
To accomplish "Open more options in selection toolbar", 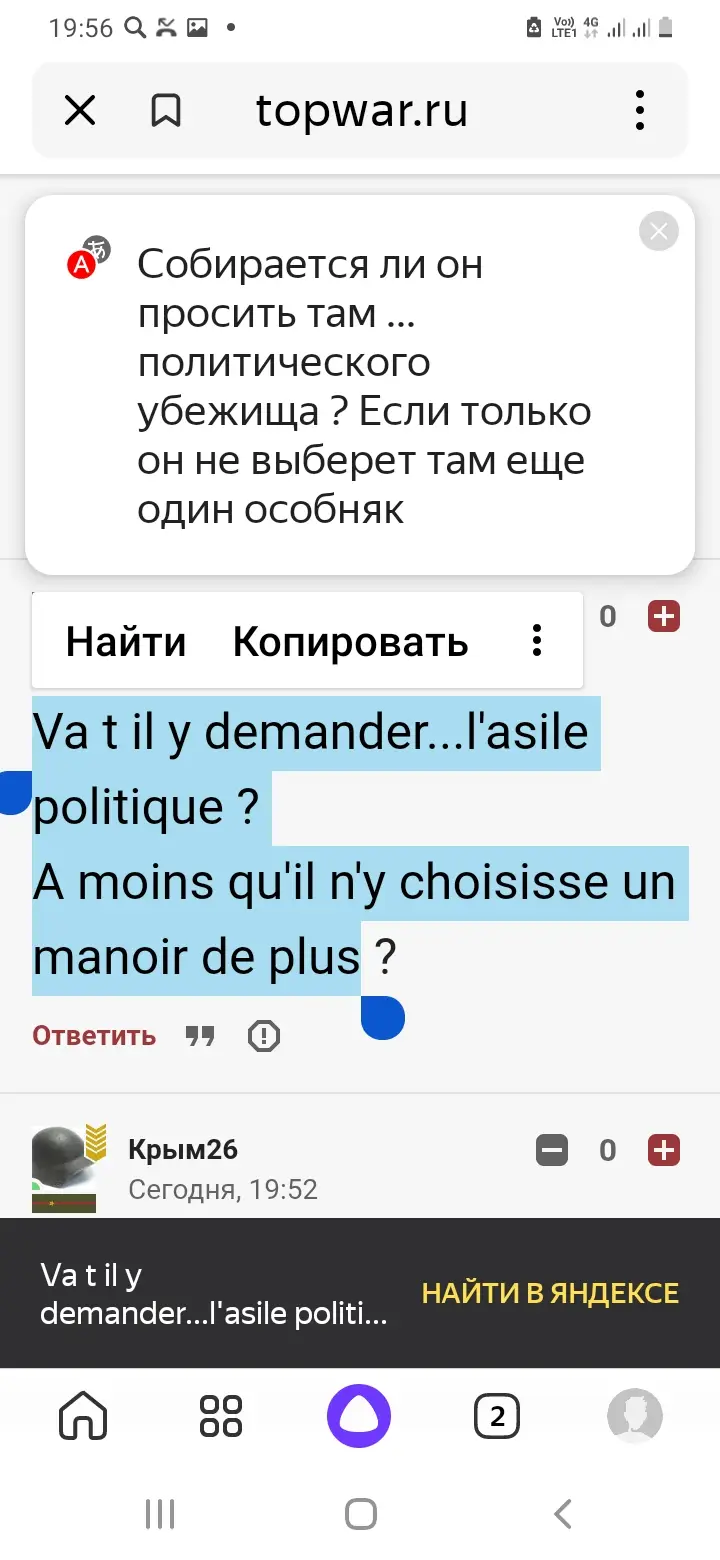I will [x=537, y=641].
